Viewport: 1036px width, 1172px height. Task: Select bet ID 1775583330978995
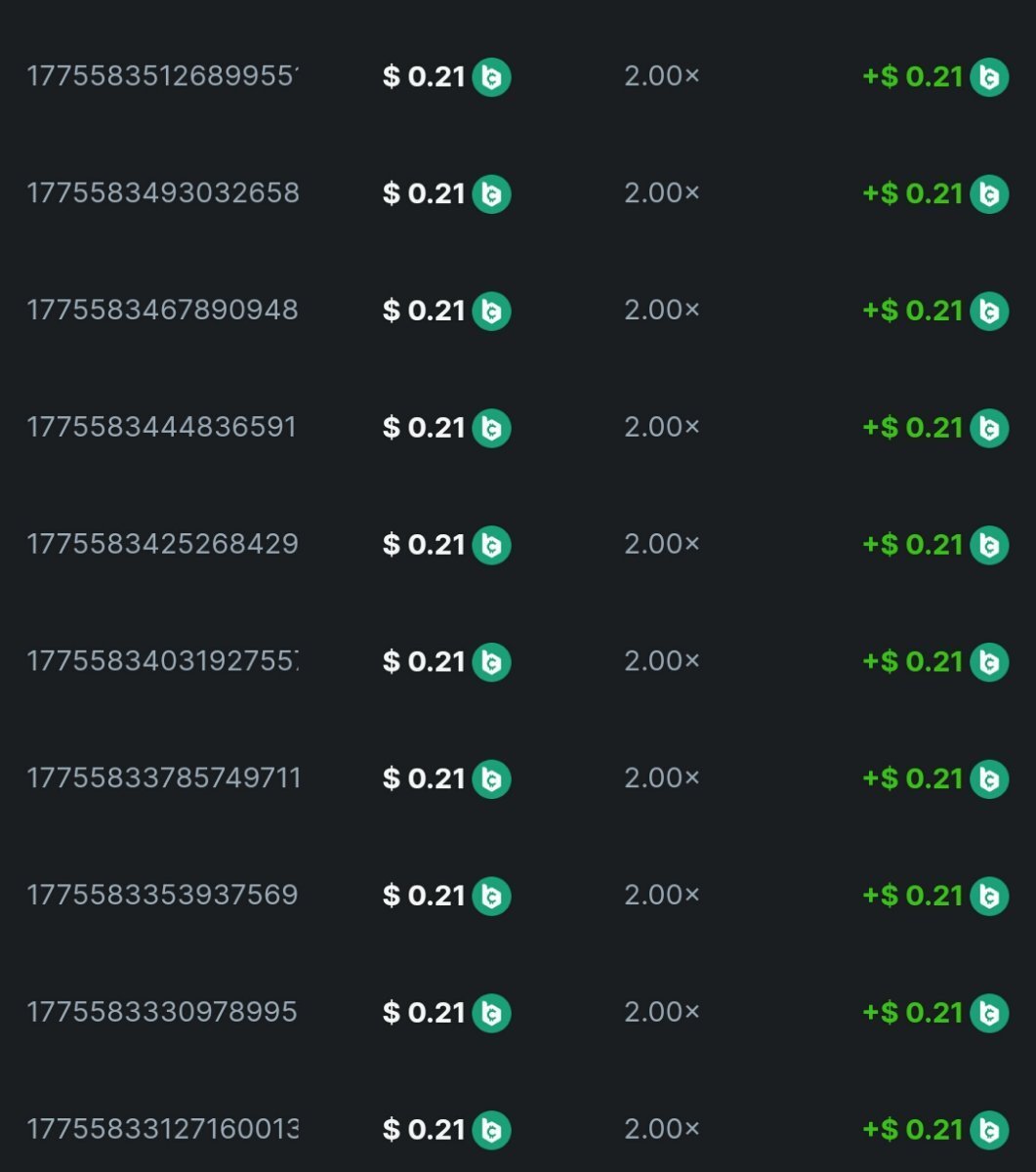point(162,1012)
